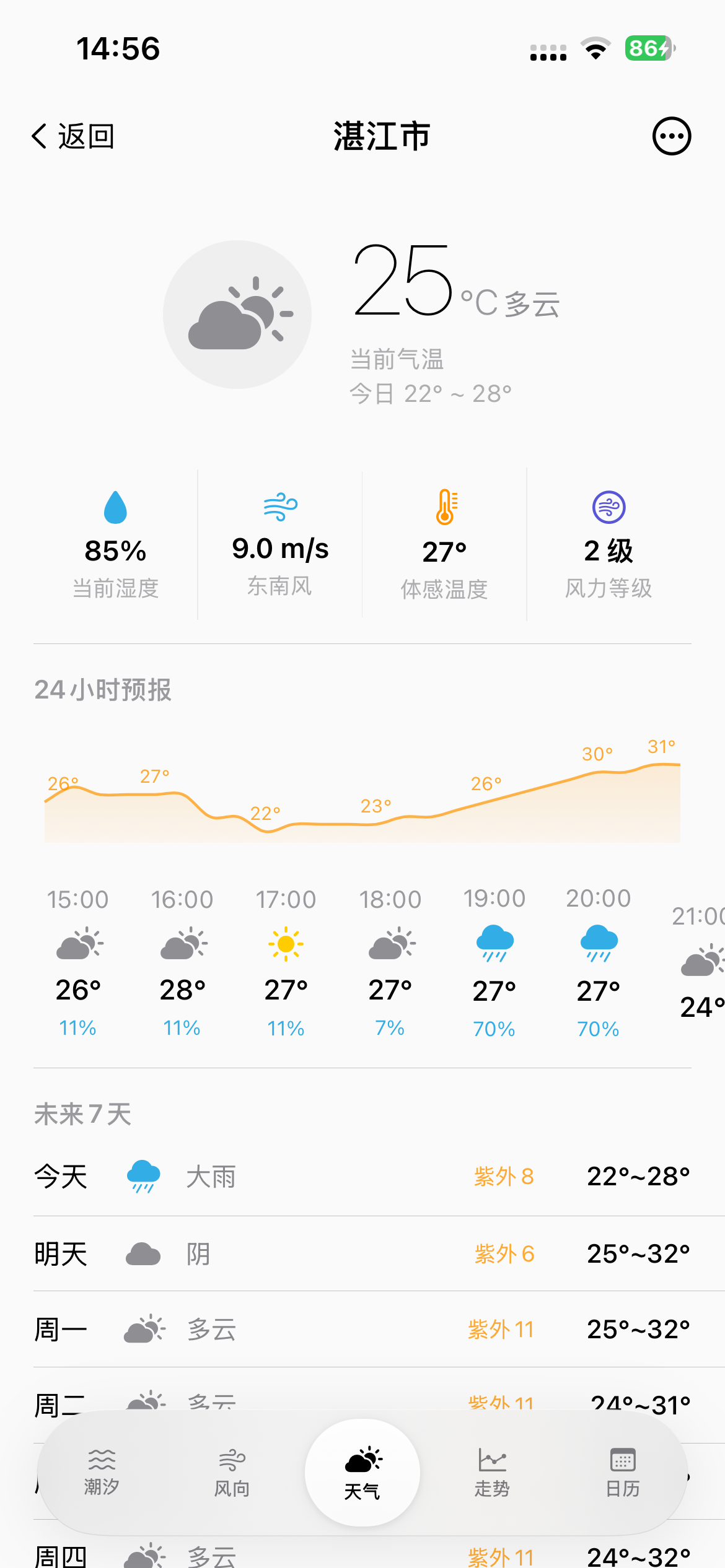
Task: Select the body temperature thermometer icon
Action: point(445,507)
